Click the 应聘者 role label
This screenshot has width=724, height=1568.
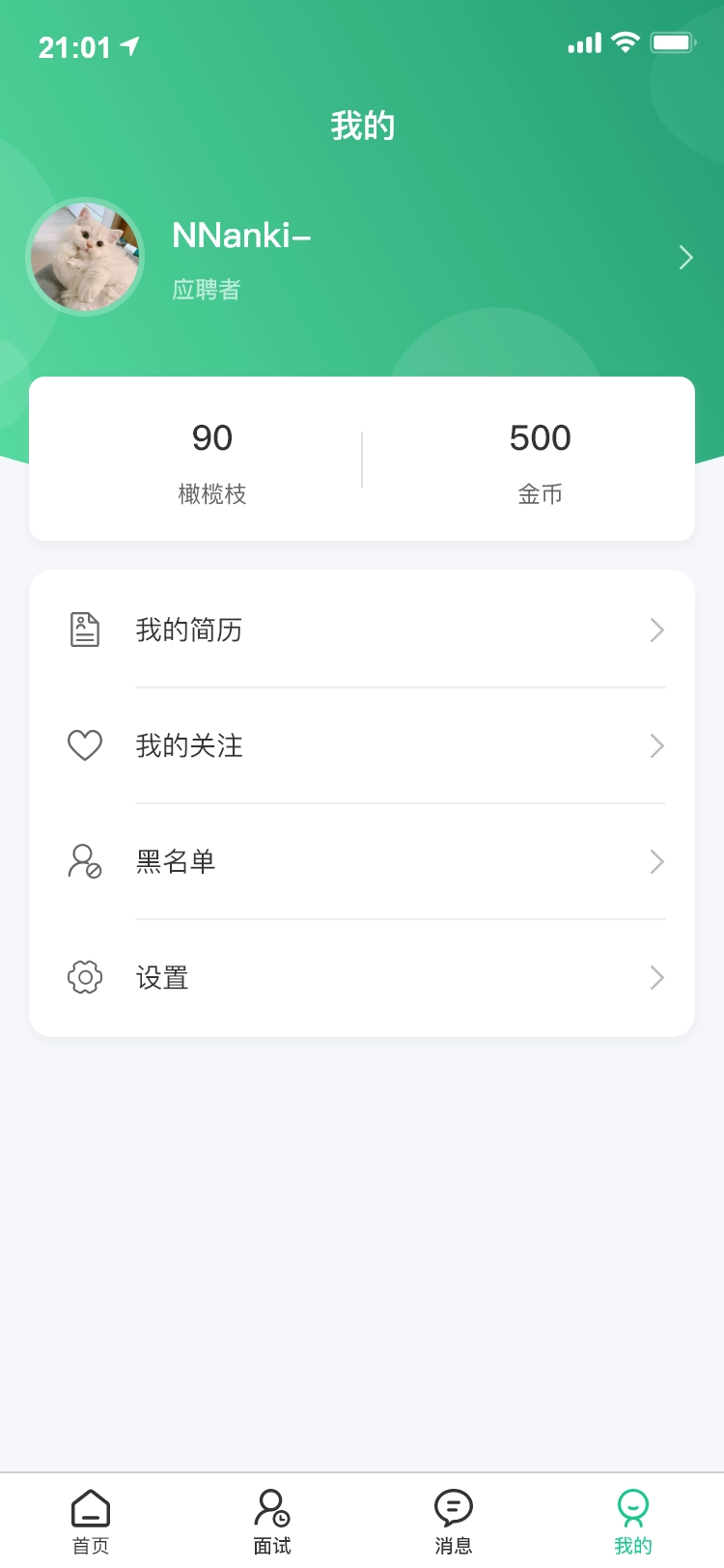[207, 290]
